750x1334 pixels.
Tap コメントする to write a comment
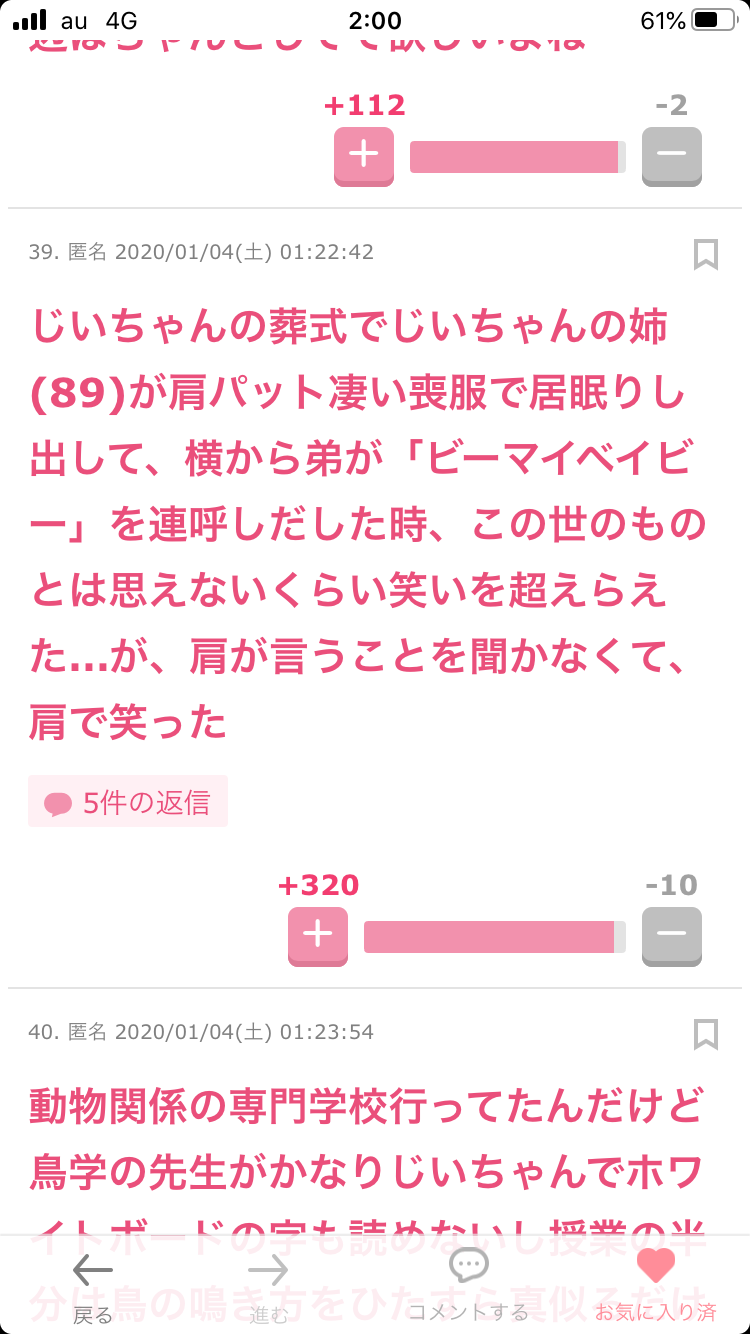[468, 1284]
